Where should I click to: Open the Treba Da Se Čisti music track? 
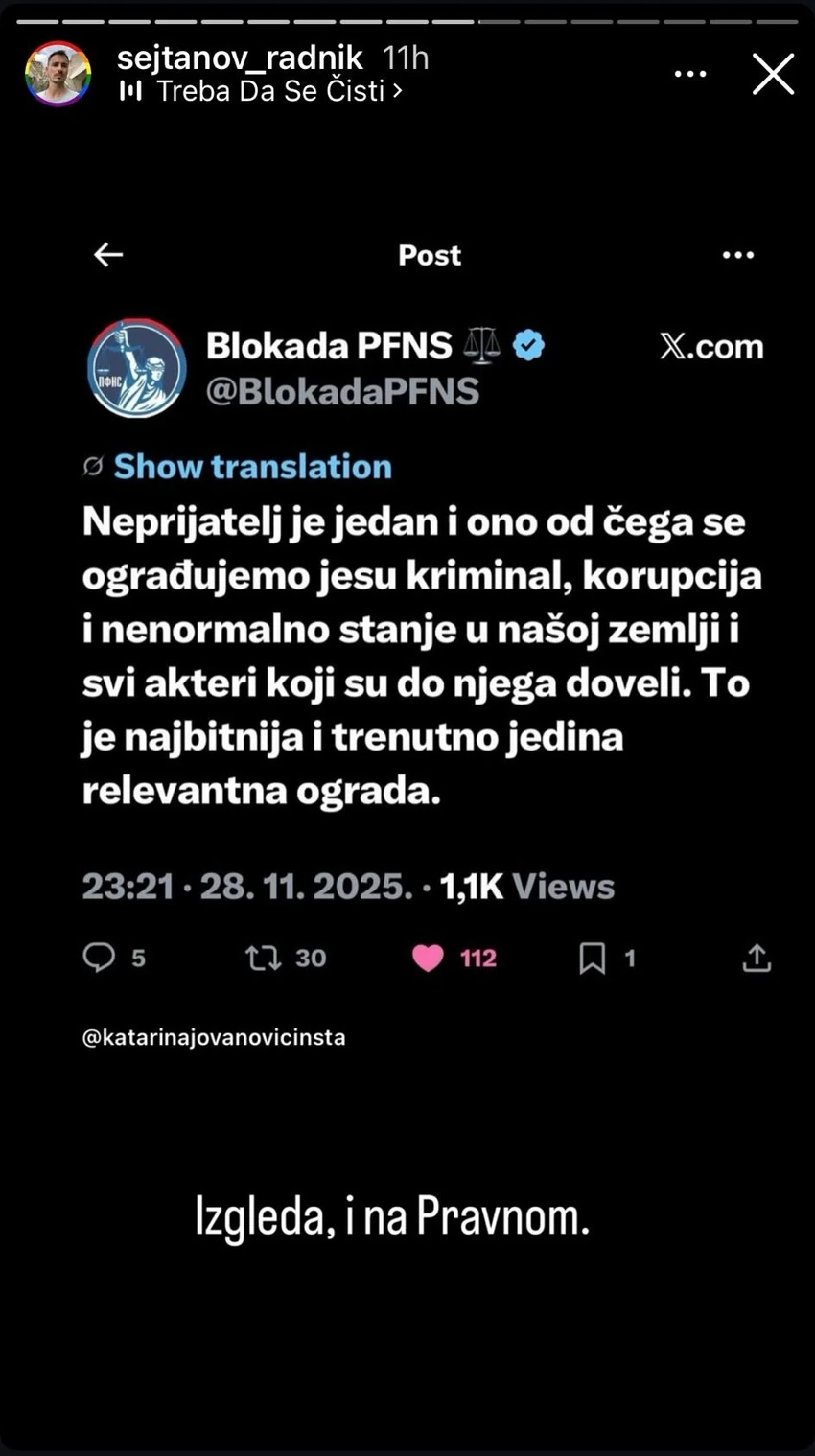point(268,91)
